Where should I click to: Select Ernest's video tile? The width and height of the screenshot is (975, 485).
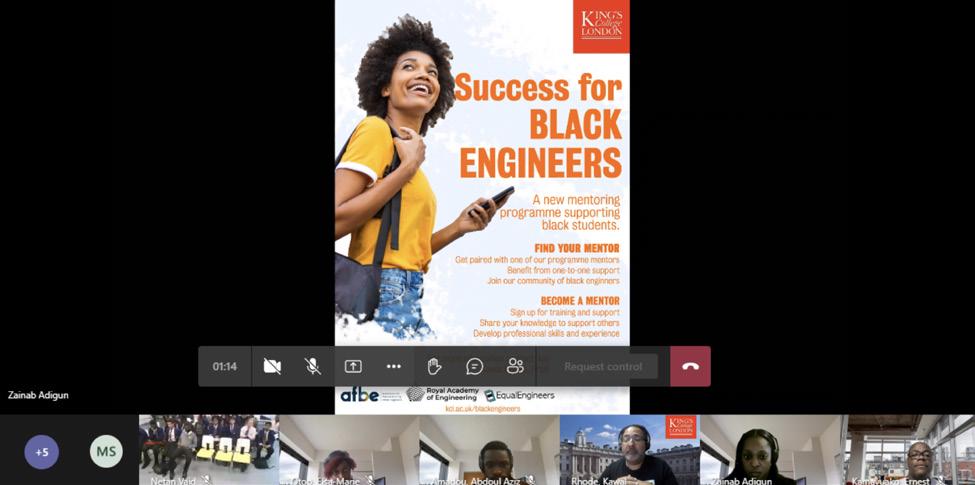(x=908, y=448)
